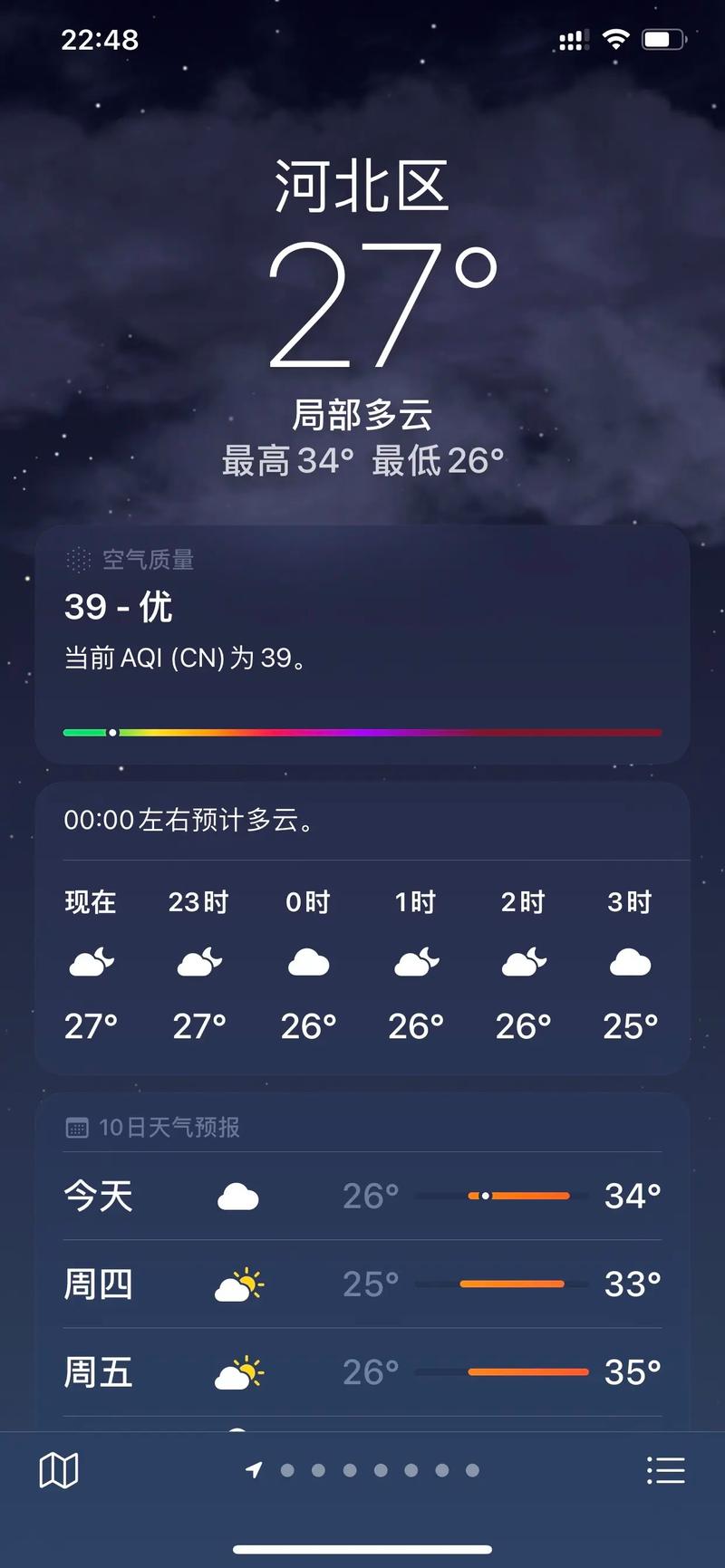Open the 周五 forecast details

pos(362,1372)
